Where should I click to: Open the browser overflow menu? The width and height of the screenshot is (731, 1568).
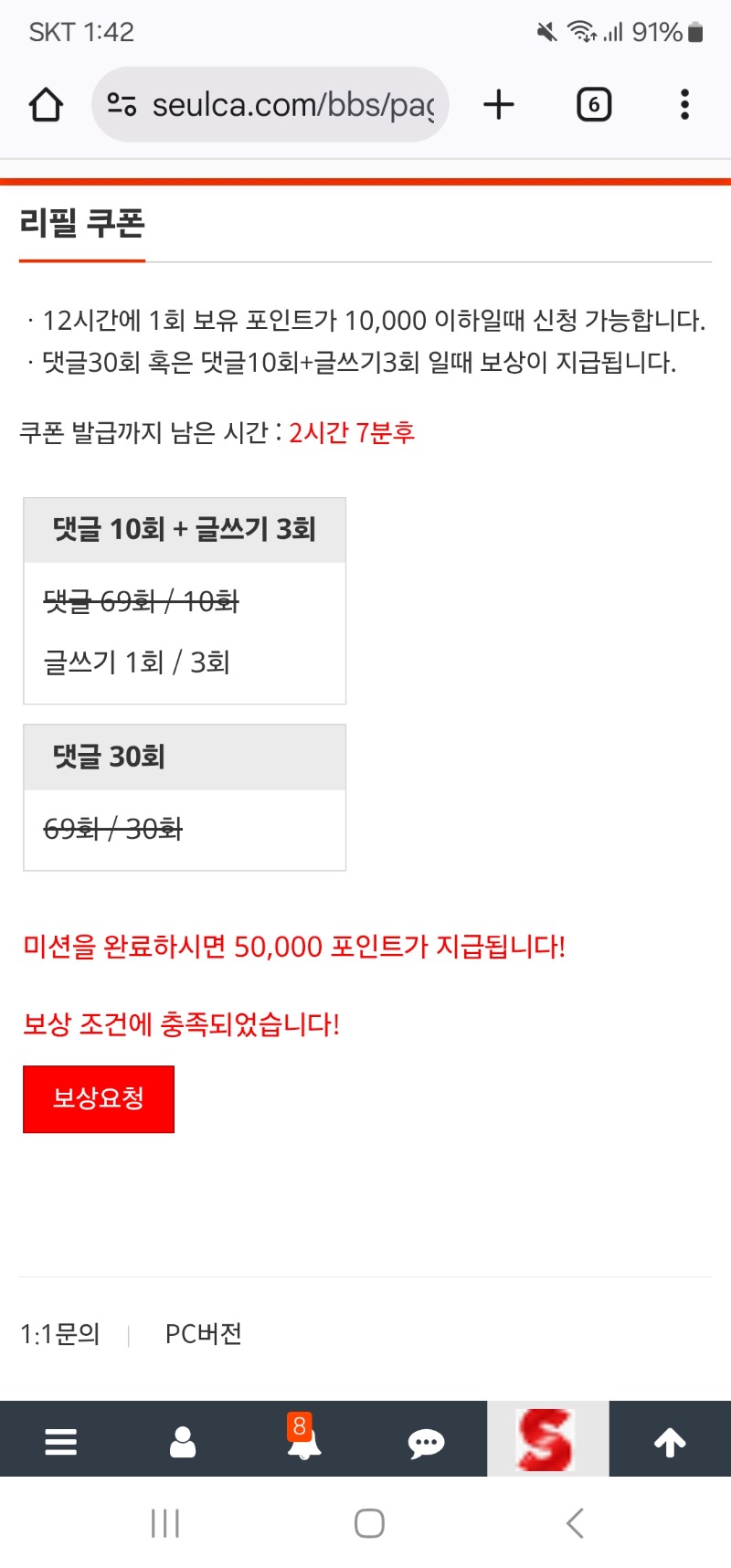[x=684, y=105]
